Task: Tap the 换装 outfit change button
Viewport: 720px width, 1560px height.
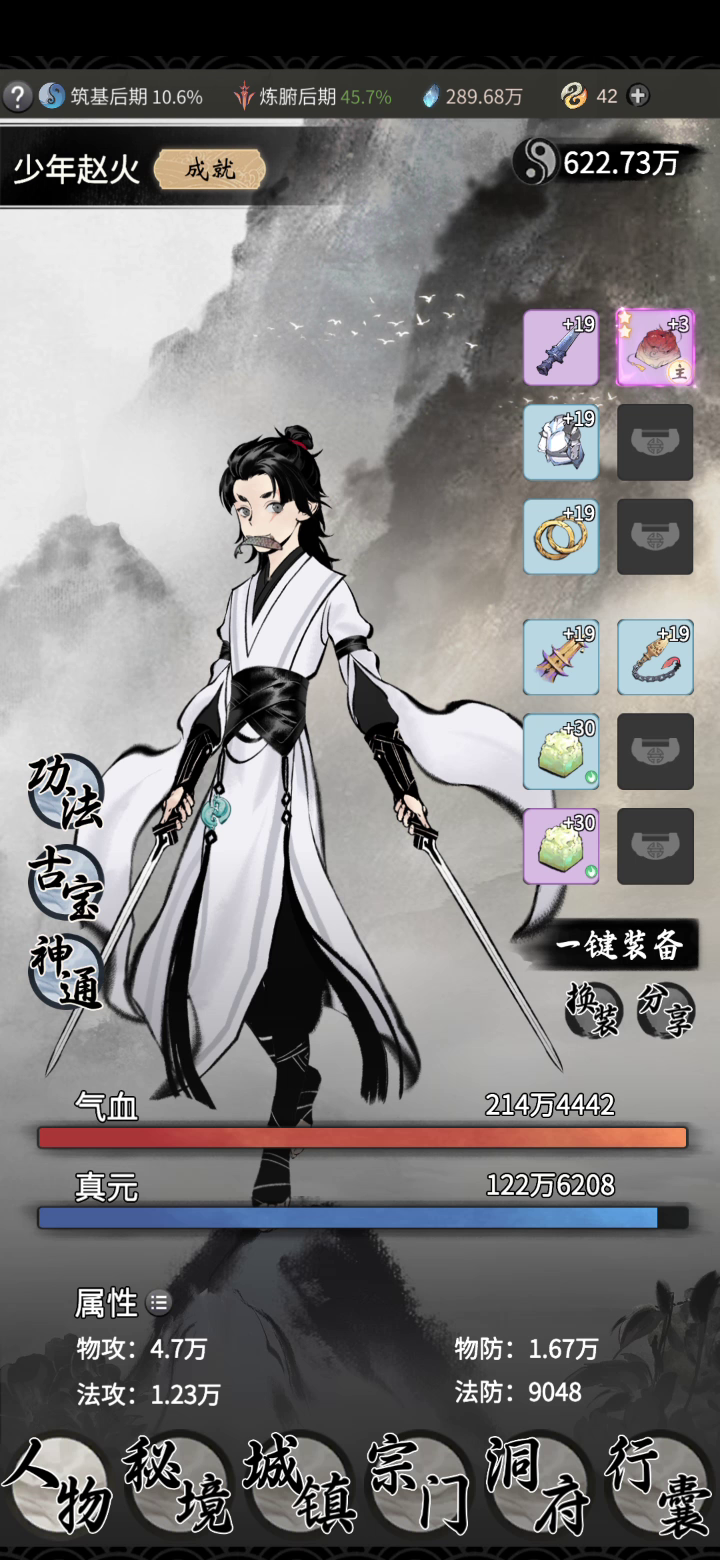Action: pyautogui.click(x=594, y=1011)
